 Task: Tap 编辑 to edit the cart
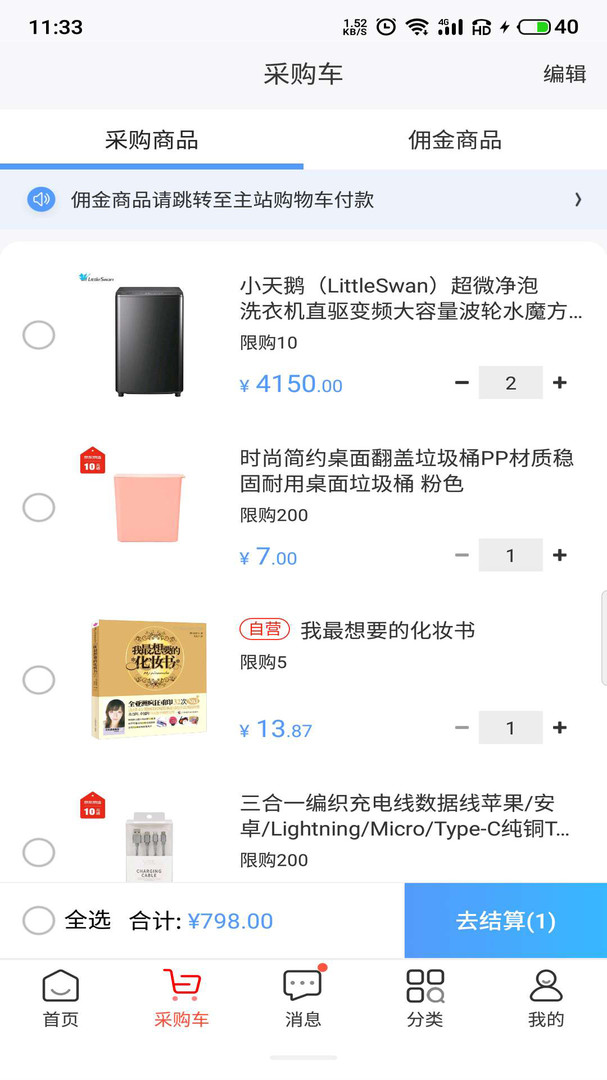pos(564,74)
